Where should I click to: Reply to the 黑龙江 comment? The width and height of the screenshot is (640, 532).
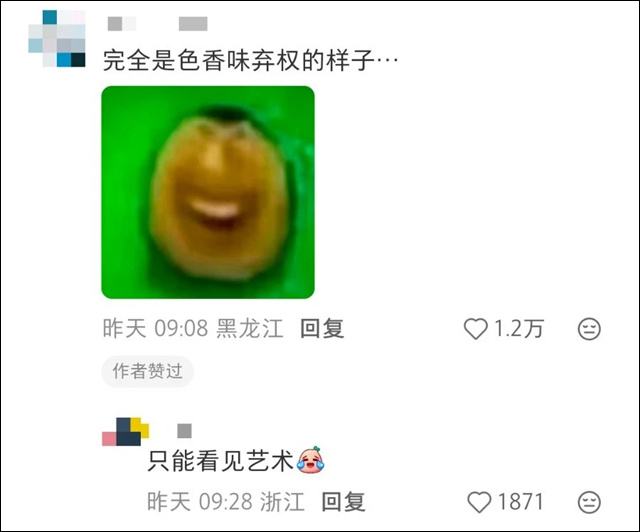pos(322,329)
